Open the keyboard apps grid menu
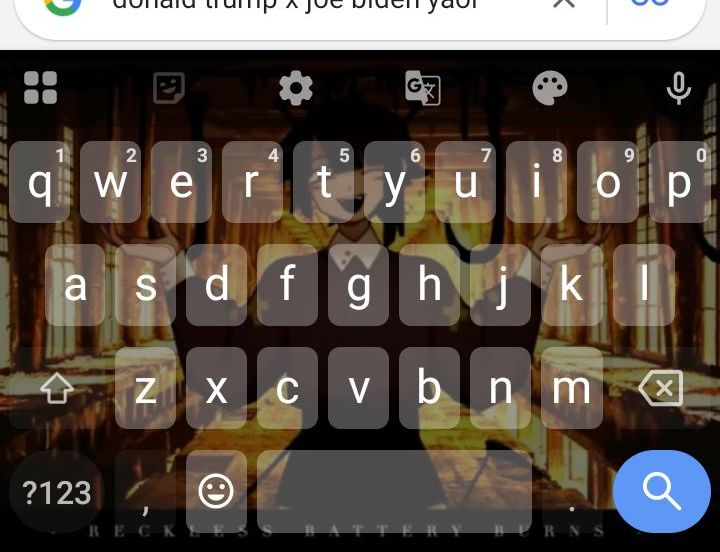The image size is (720, 552). click(x=41, y=88)
